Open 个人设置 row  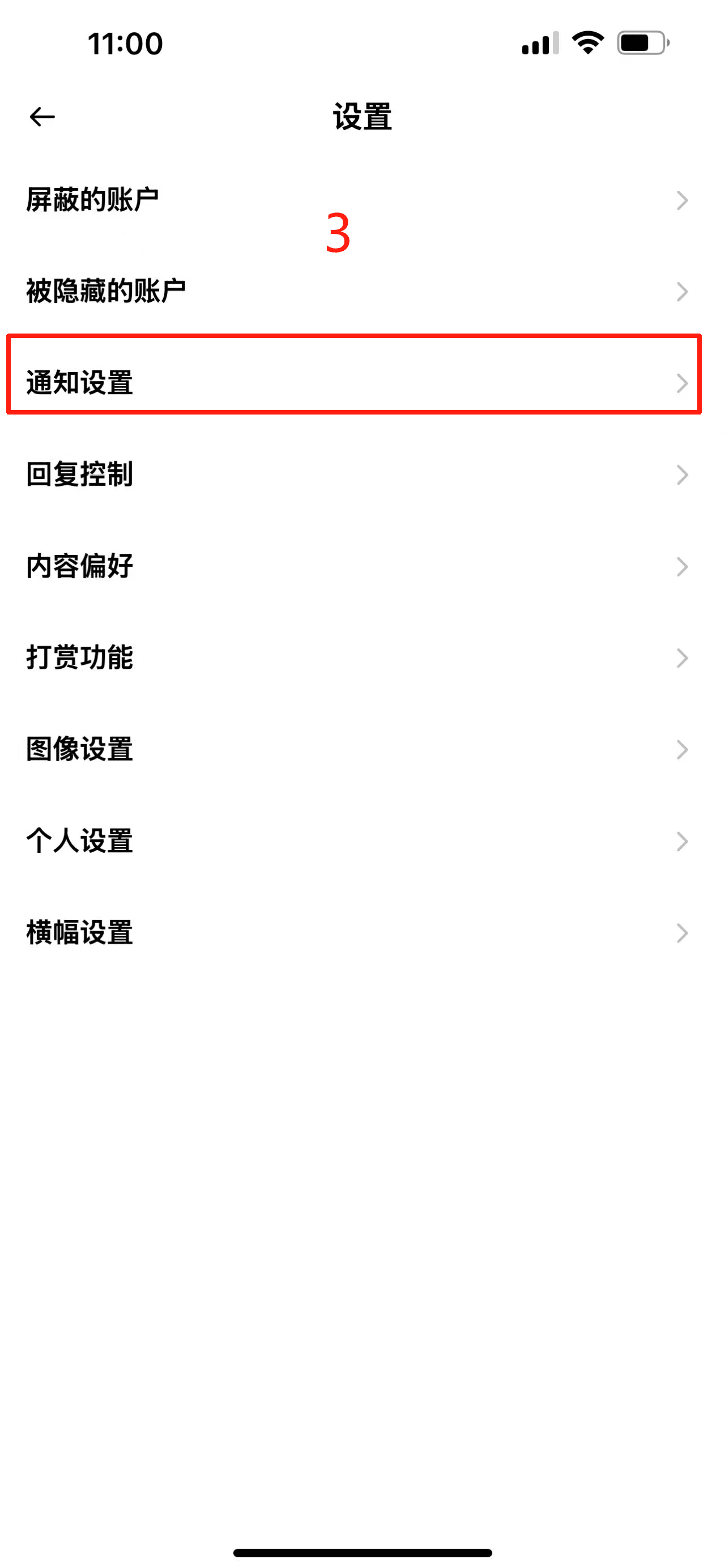click(x=362, y=841)
